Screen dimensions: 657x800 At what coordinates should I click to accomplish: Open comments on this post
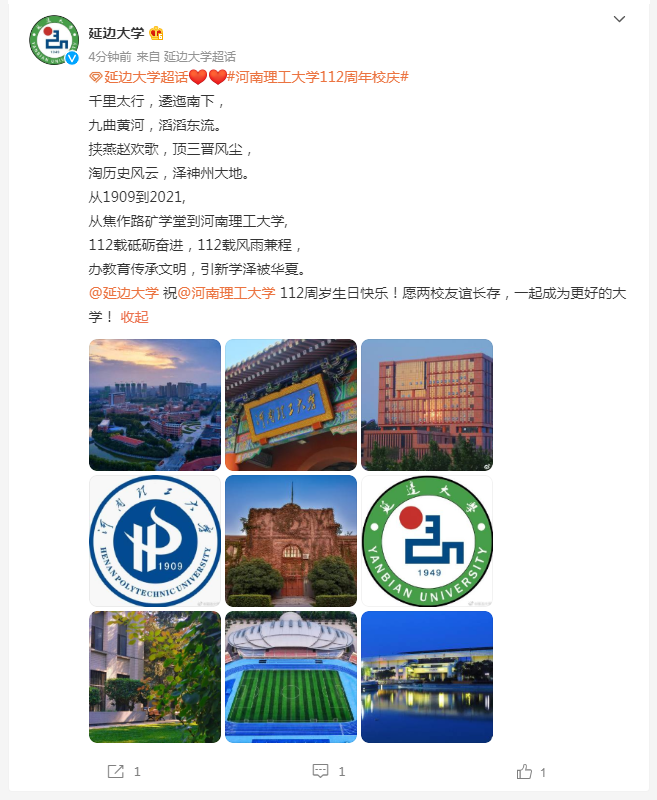(327, 772)
